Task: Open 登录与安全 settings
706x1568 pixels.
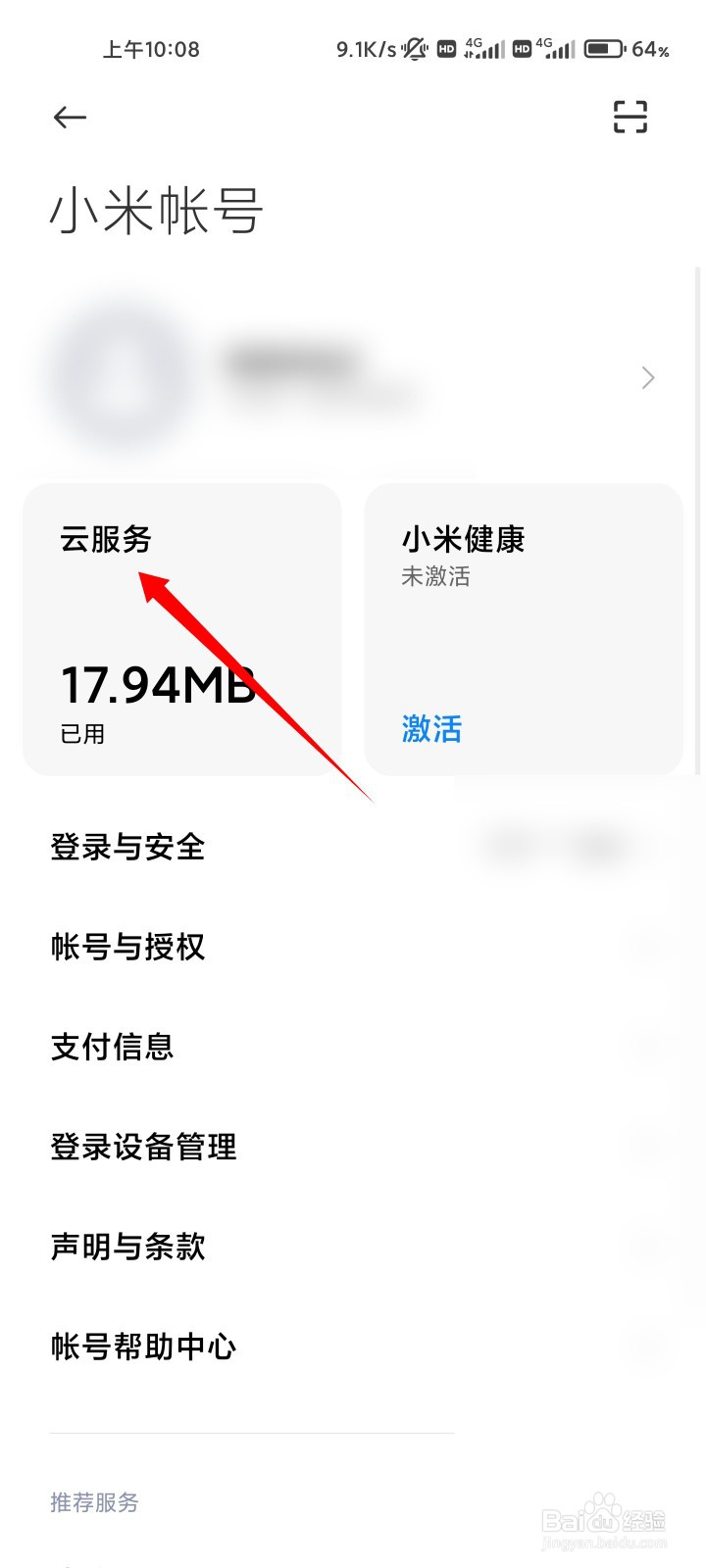Action: pos(127,849)
